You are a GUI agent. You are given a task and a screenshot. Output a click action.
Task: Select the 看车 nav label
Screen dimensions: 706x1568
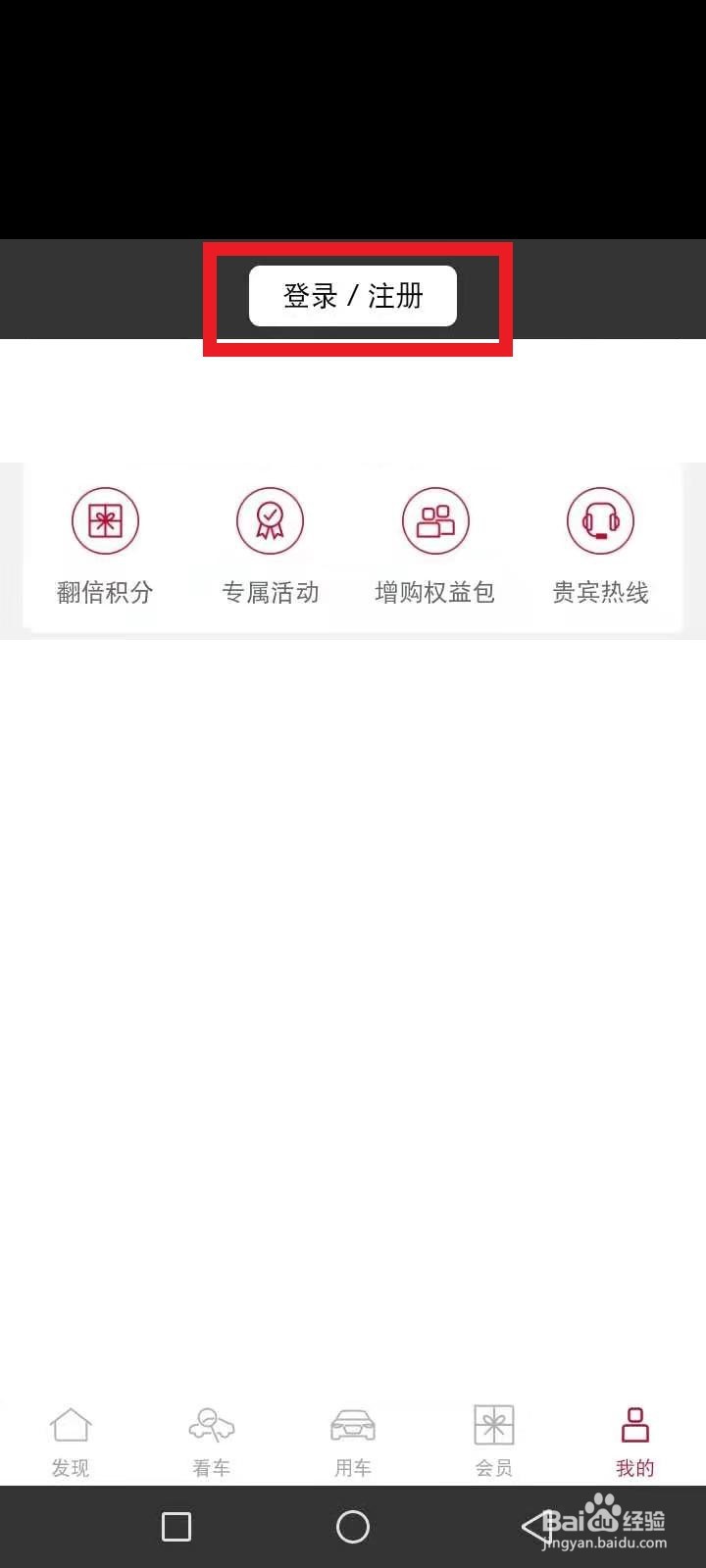[211, 1467]
